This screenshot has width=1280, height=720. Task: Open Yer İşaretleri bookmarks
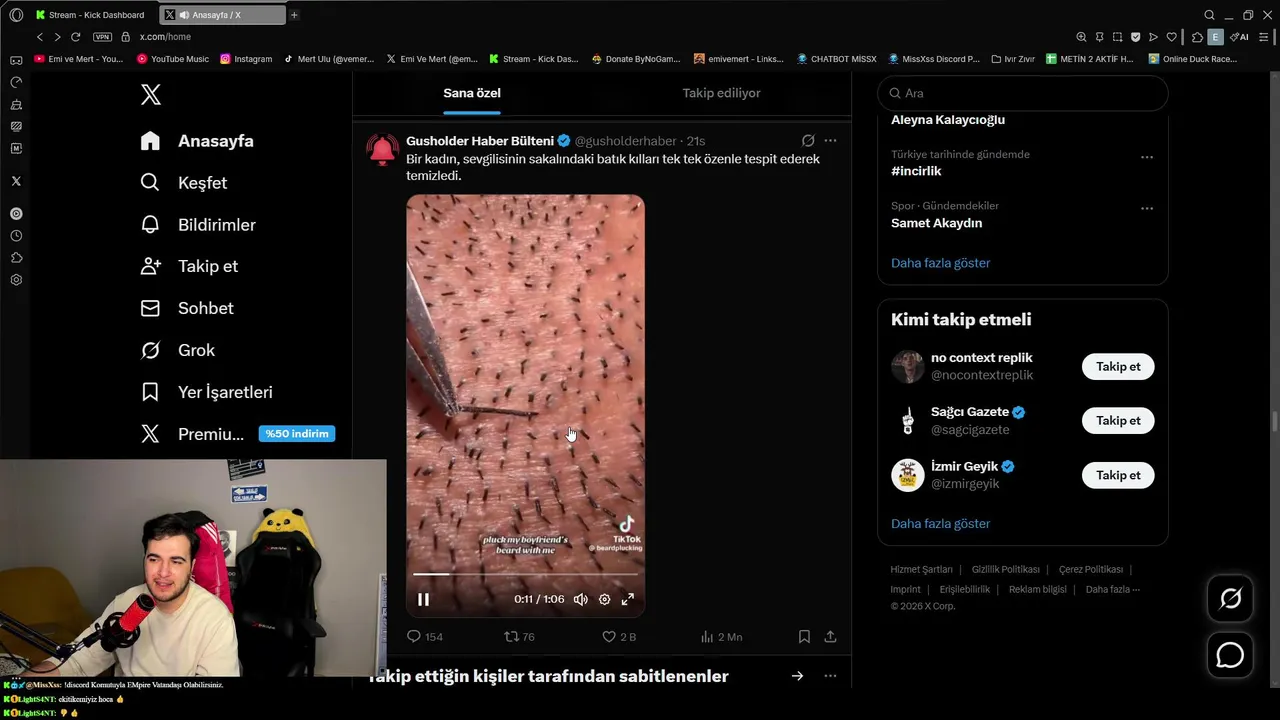tap(224, 392)
